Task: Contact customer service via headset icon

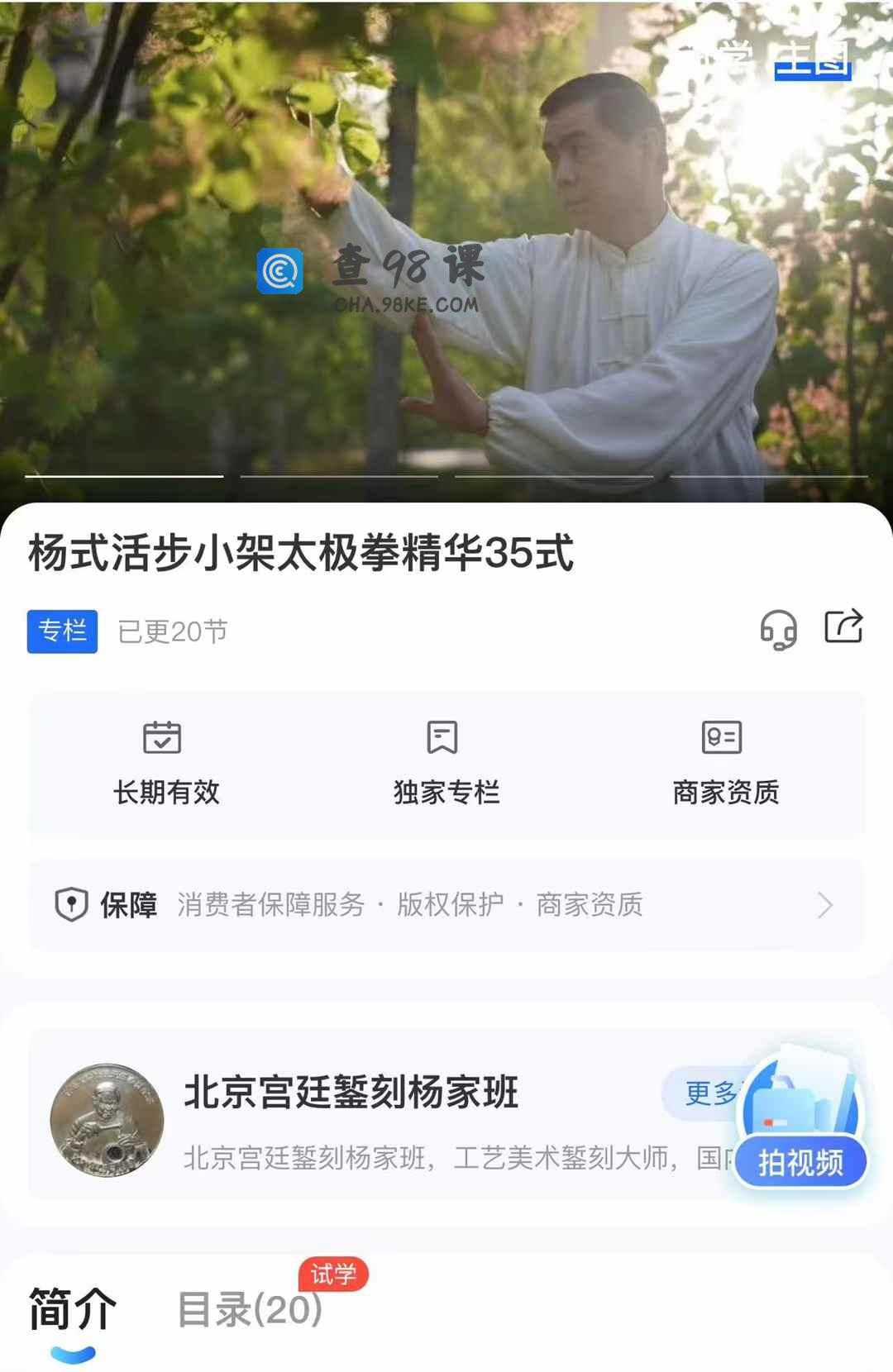Action: tap(778, 630)
